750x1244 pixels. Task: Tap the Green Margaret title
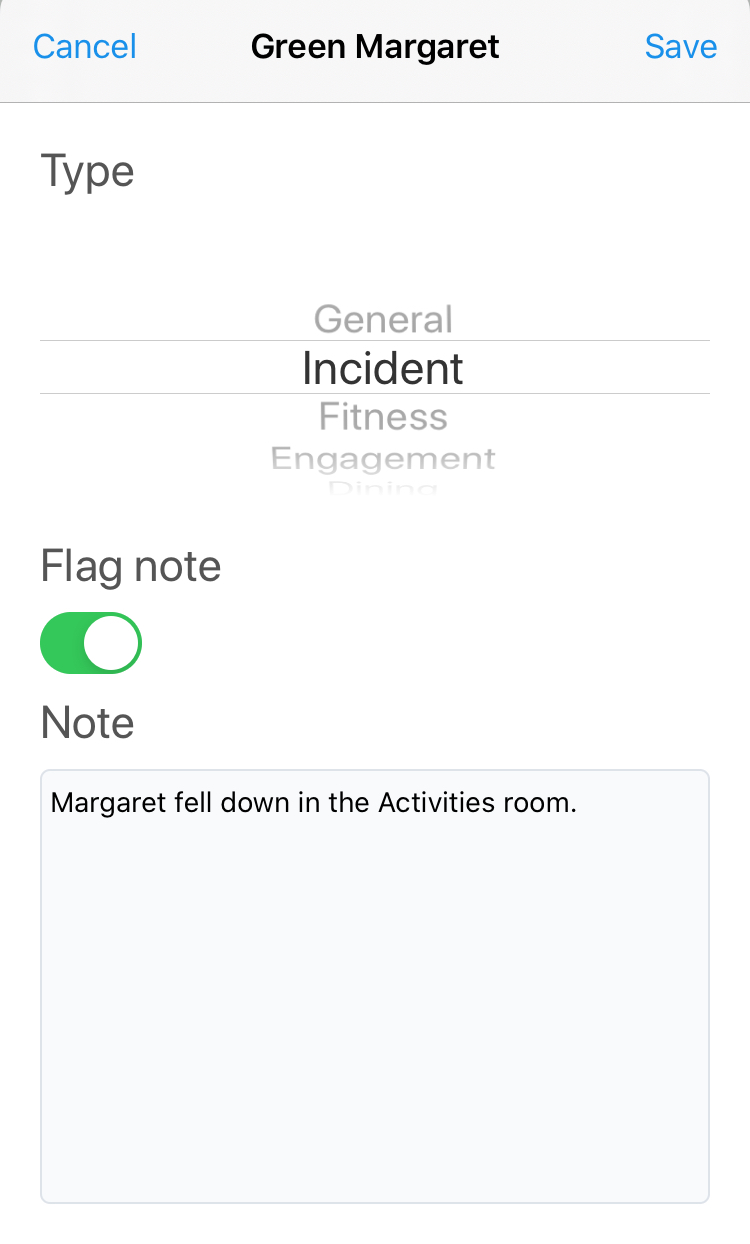[x=375, y=46]
